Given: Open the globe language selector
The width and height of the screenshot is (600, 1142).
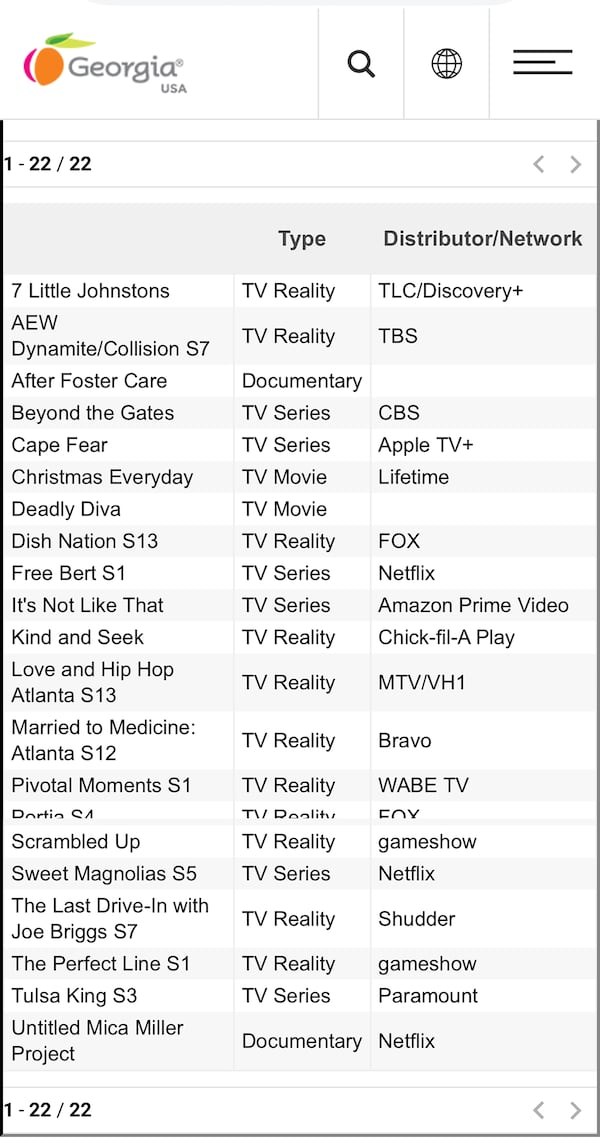Looking at the screenshot, I should click(x=447, y=64).
